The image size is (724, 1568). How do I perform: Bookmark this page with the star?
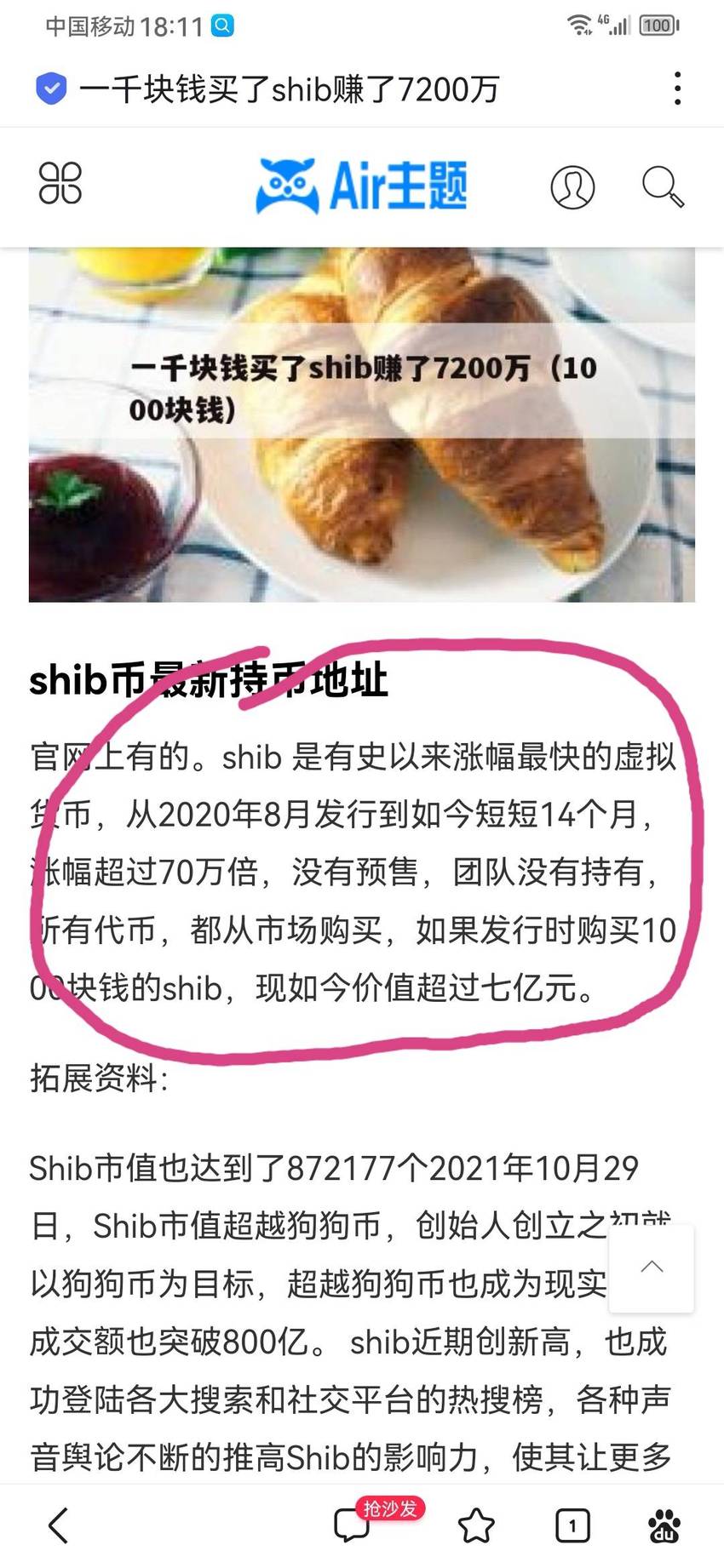point(476,1525)
